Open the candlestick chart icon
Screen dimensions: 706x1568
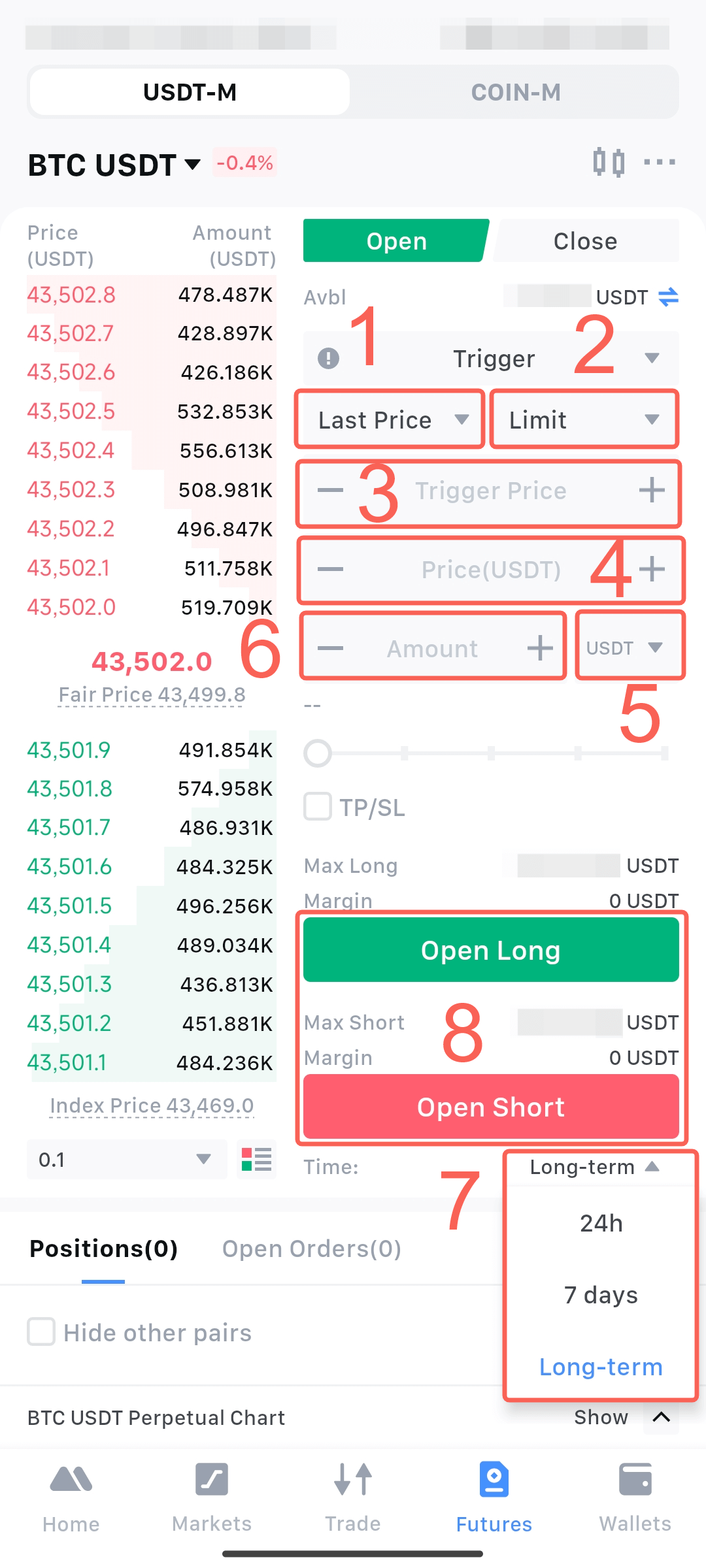point(609,161)
